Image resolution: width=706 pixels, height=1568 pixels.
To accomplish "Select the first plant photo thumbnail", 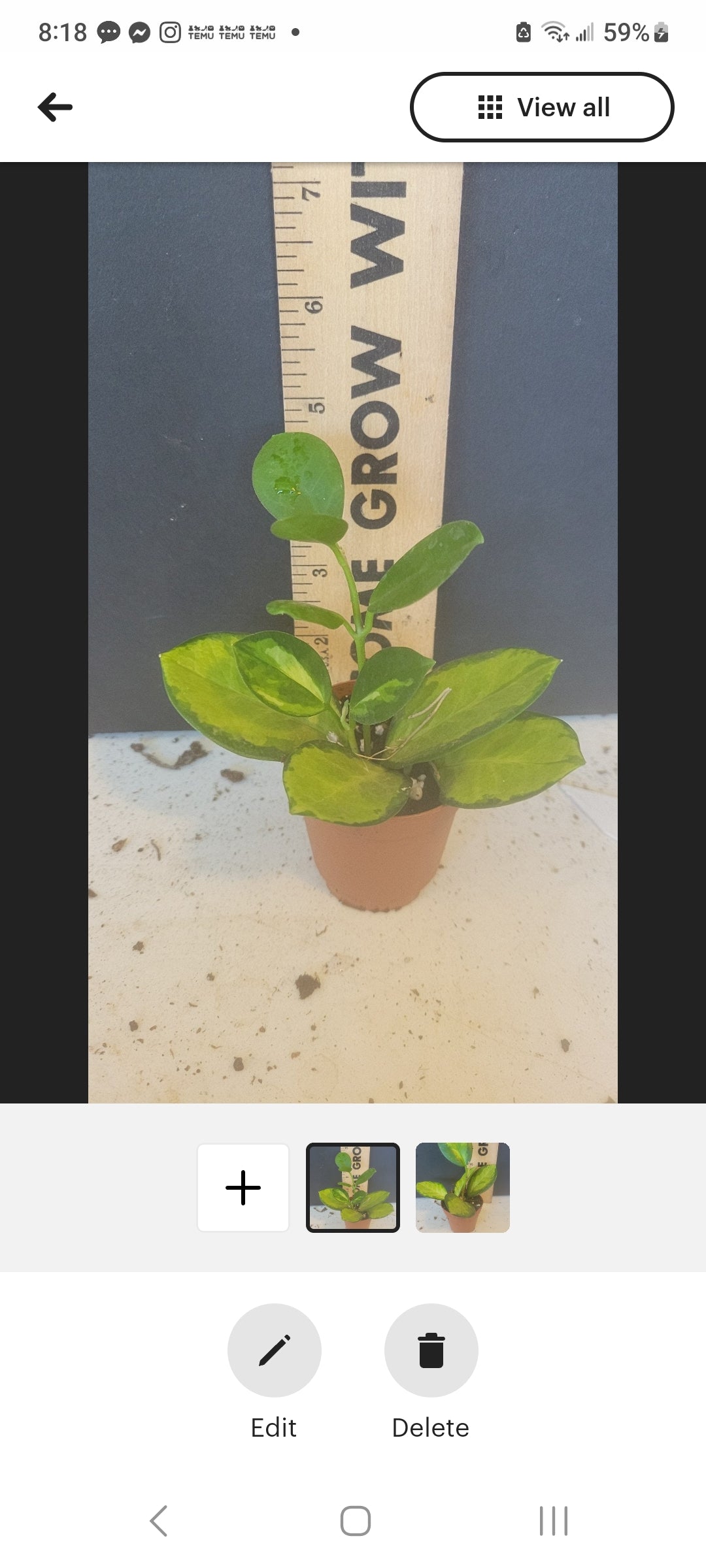I will click(x=353, y=1188).
